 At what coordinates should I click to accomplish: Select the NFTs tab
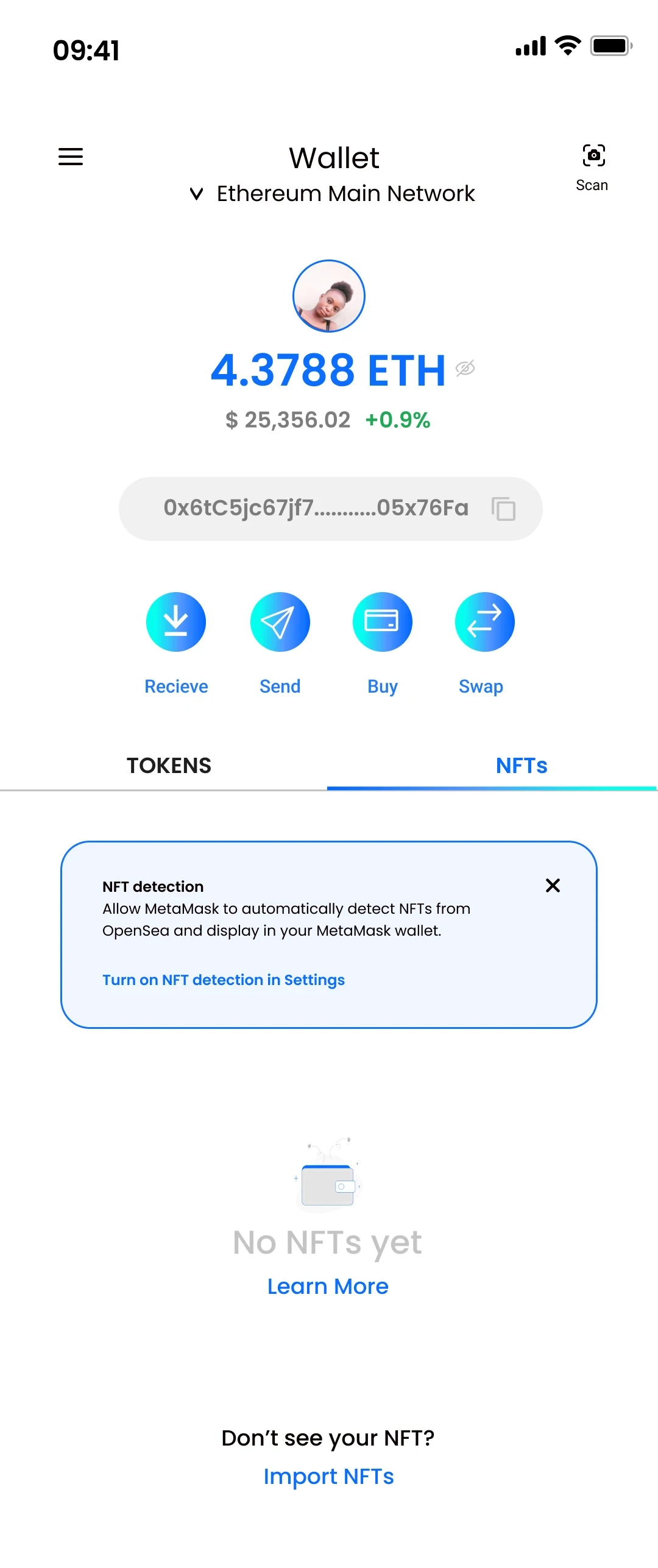click(522, 765)
